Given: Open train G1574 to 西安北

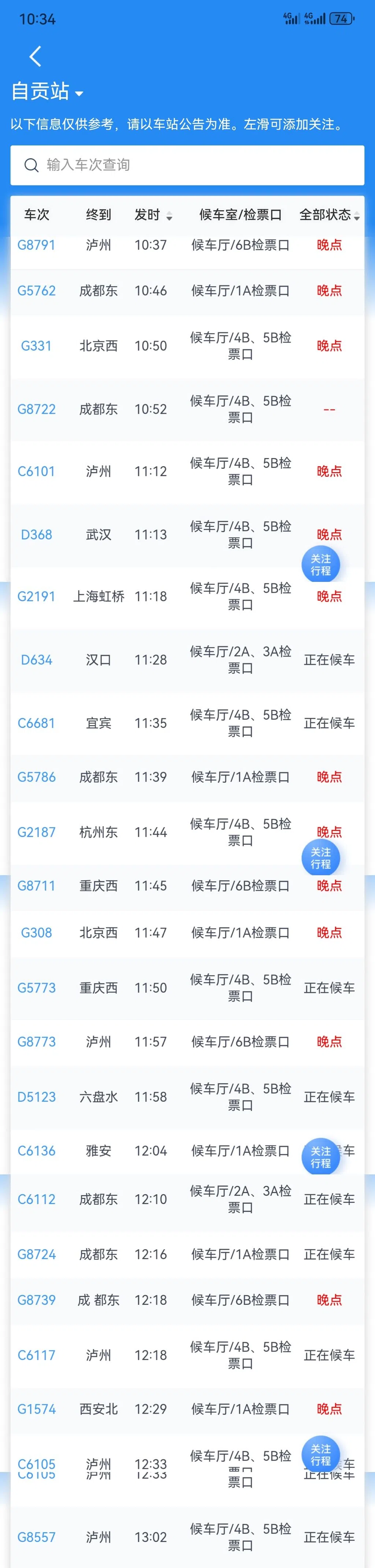Looking at the screenshot, I should [x=37, y=1409].
